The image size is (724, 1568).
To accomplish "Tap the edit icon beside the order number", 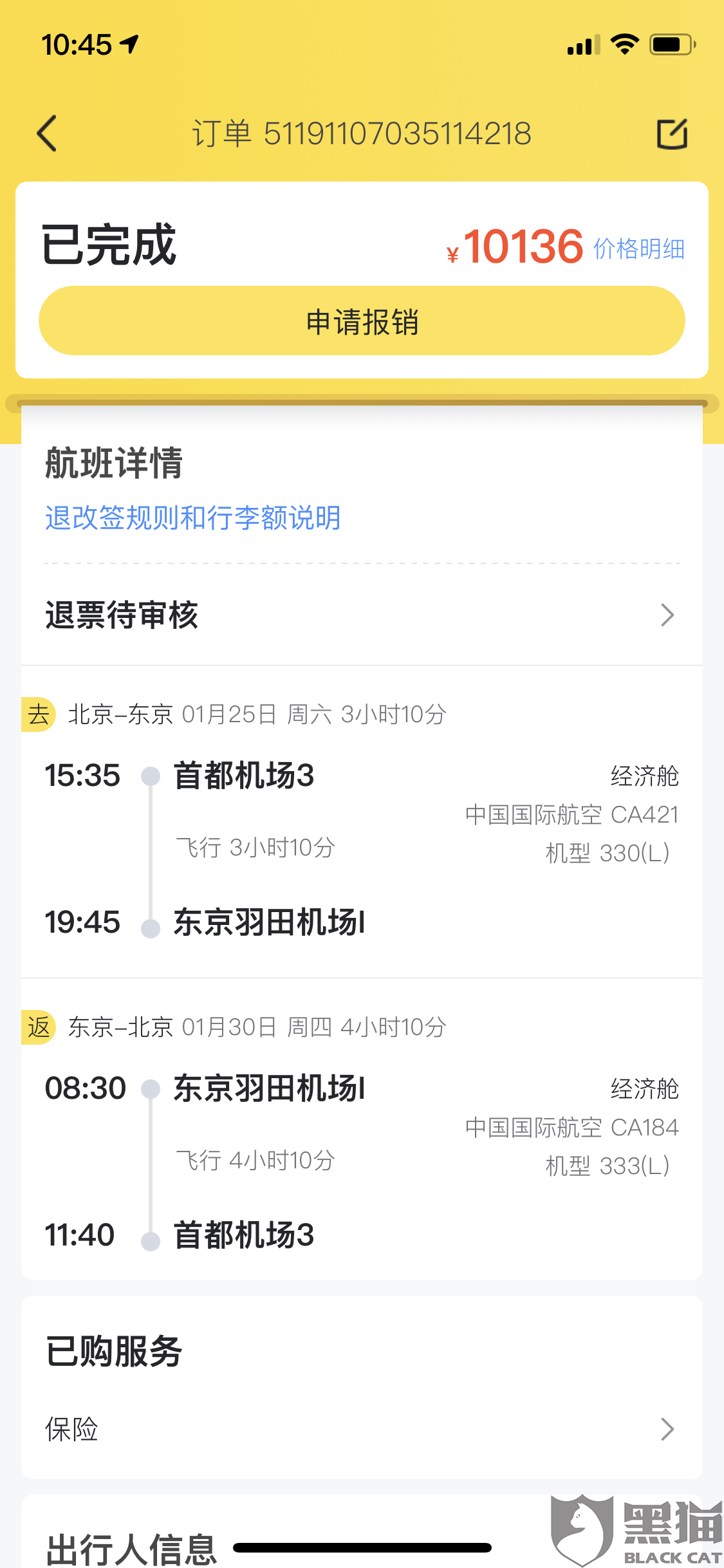I will coord(672,134).
